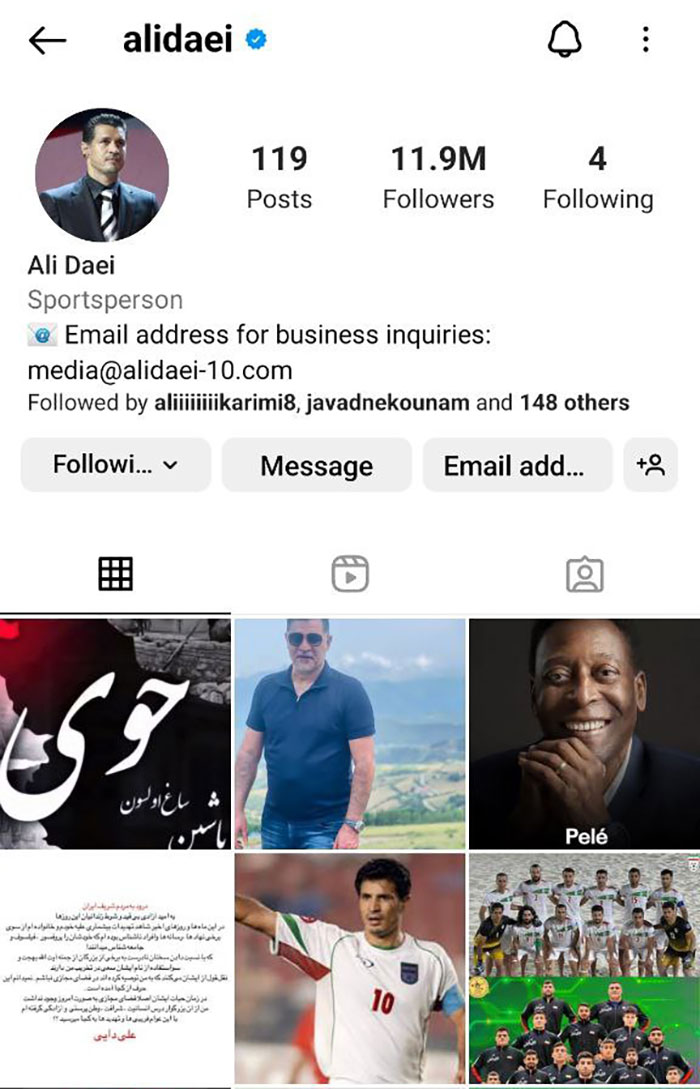The image size is (700, 1089).
Task: Open the black post with Persian calligraphy
Action: [x=115, y=733]
